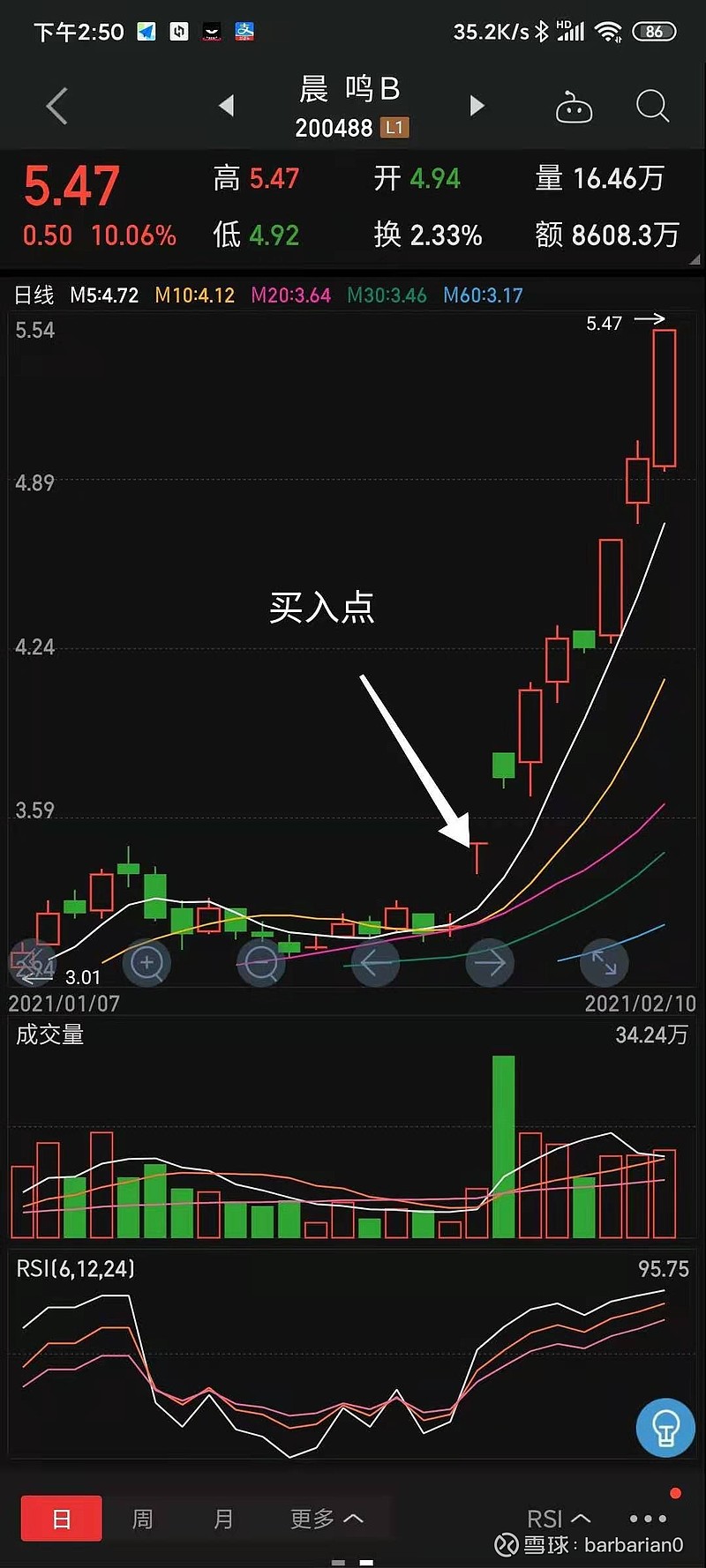This screenshot has width=706, height=1568.
Task: Go back using the top-left arrow
Action: click(56, 105)
